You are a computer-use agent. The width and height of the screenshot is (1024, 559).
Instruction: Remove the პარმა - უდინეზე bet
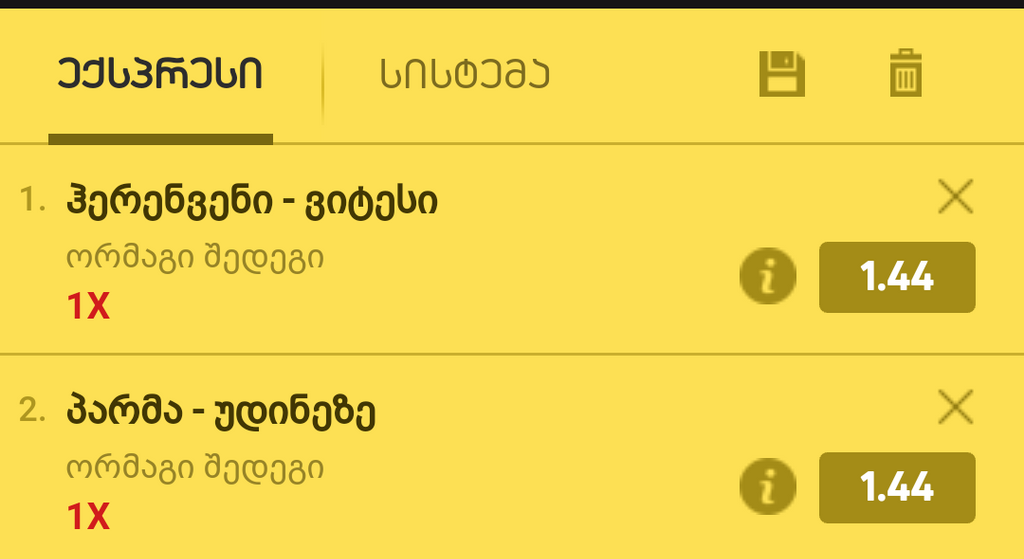956,407
